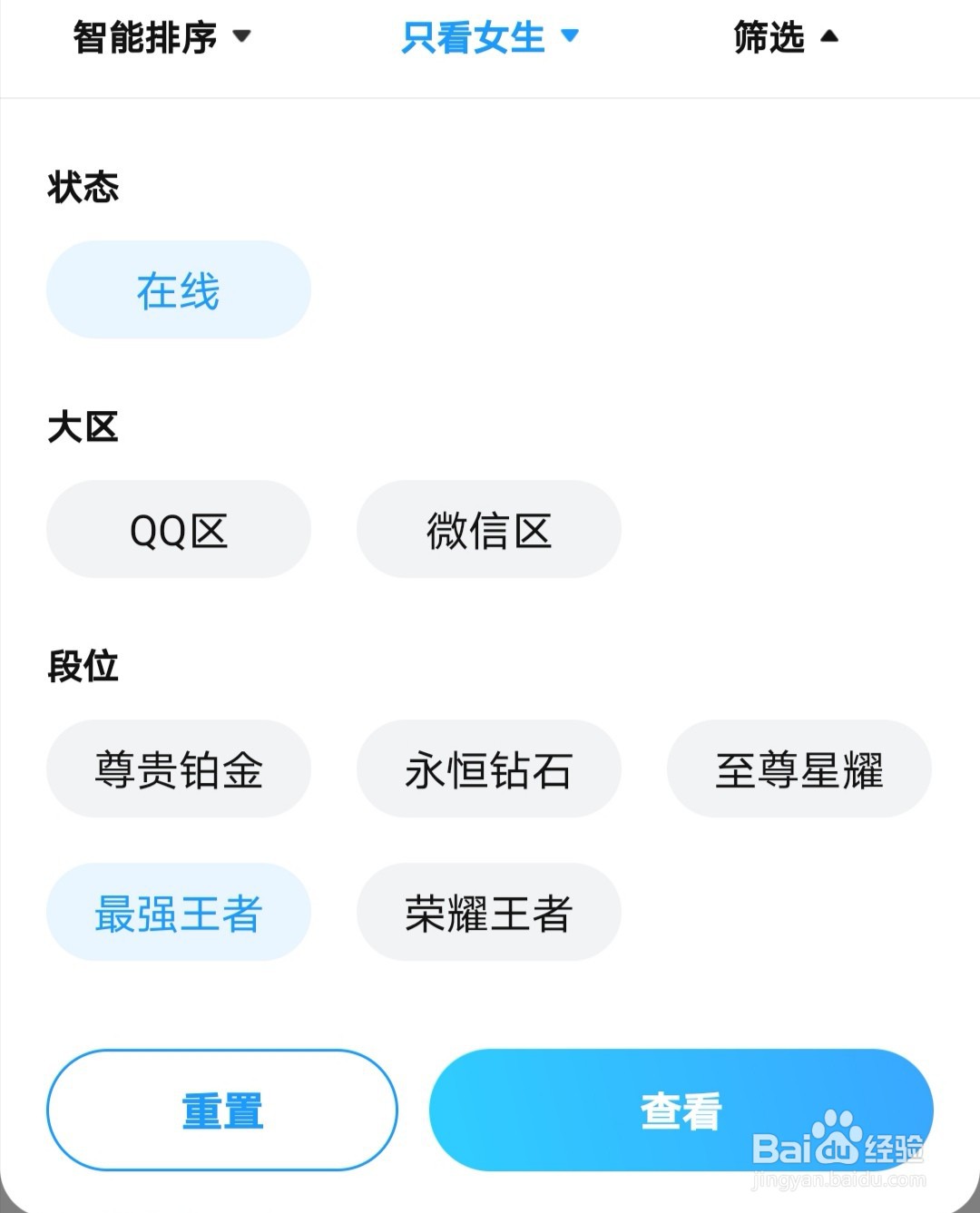Toggle the 在线 online status filter
Image resolution: width=980 pixels, height=1213 pixels.
[178, 290]
